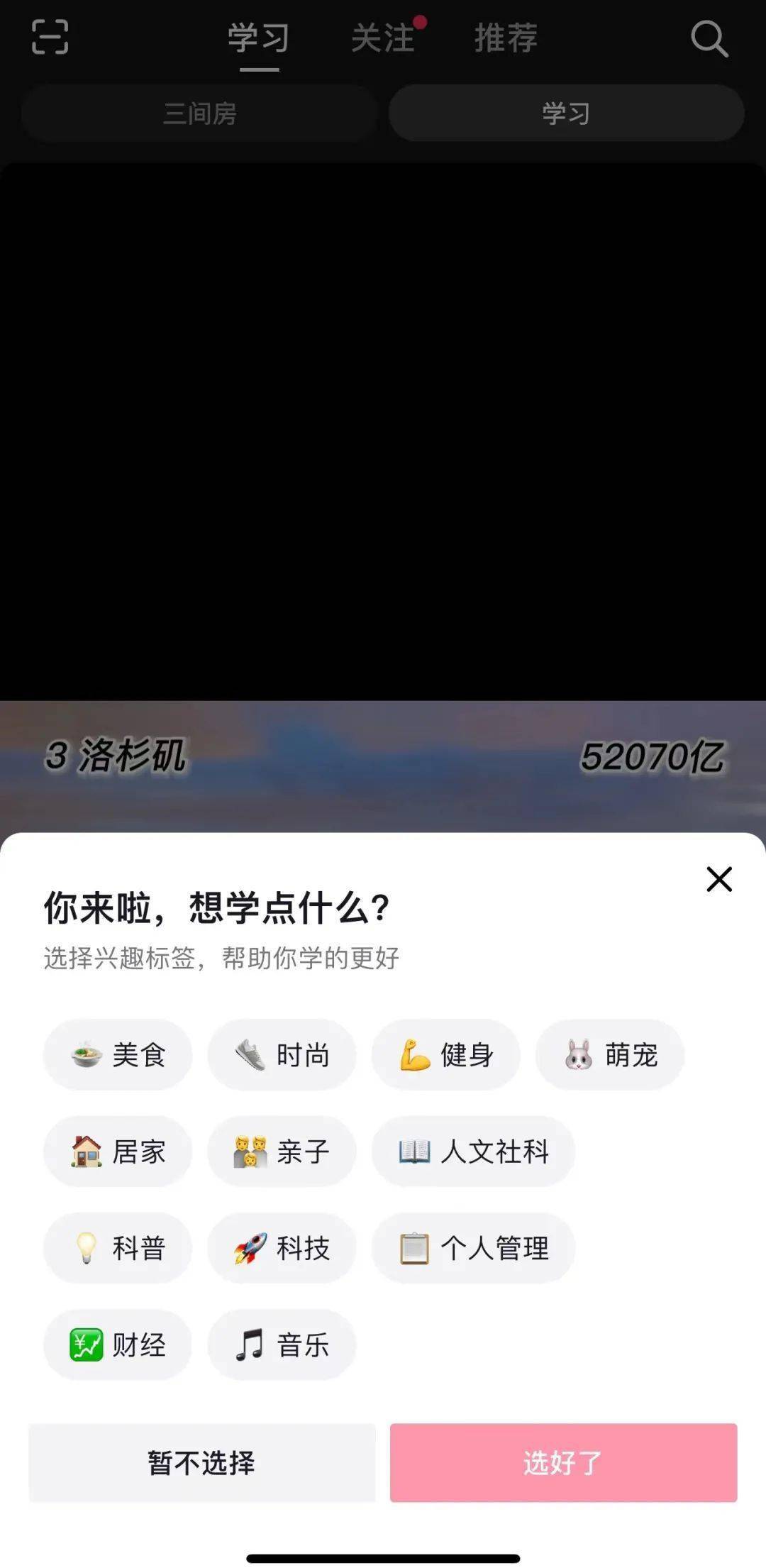The height and width of the screenshot is (1568, 766).
Task: Select the 音乐 tag
Action: pos(282,1345)
